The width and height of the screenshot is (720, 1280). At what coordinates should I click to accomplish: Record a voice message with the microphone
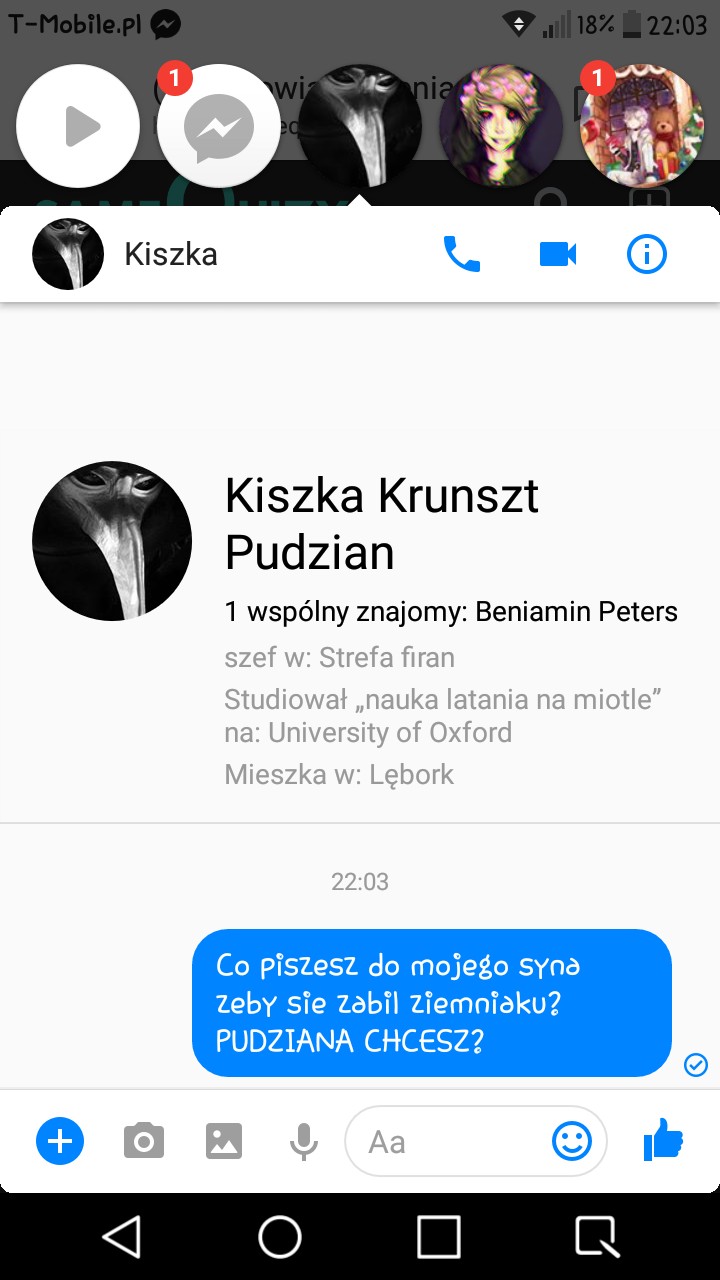pyautogui.click(x=303, y=1141)
